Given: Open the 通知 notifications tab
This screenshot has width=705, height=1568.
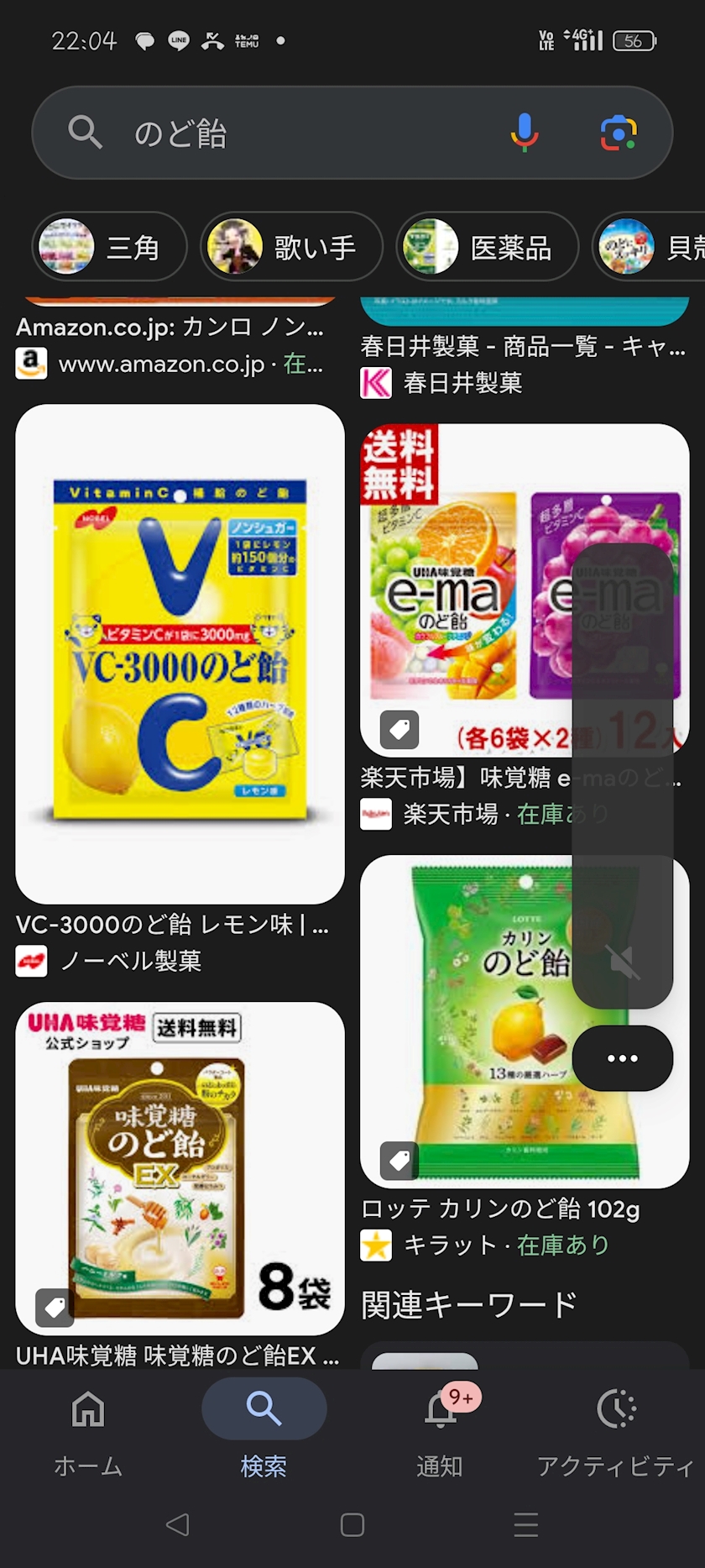Looking at the screenshot, I should 440,1432.
